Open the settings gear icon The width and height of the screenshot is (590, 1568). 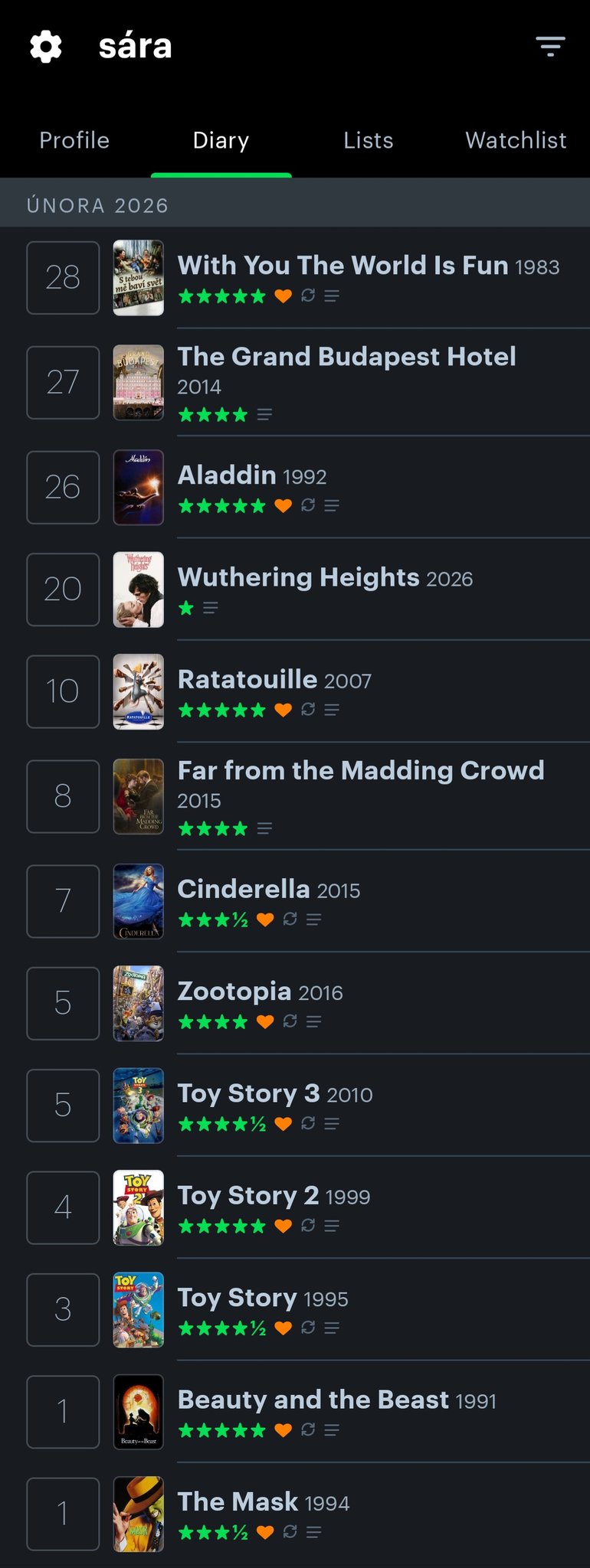click(x=46, y=47)
